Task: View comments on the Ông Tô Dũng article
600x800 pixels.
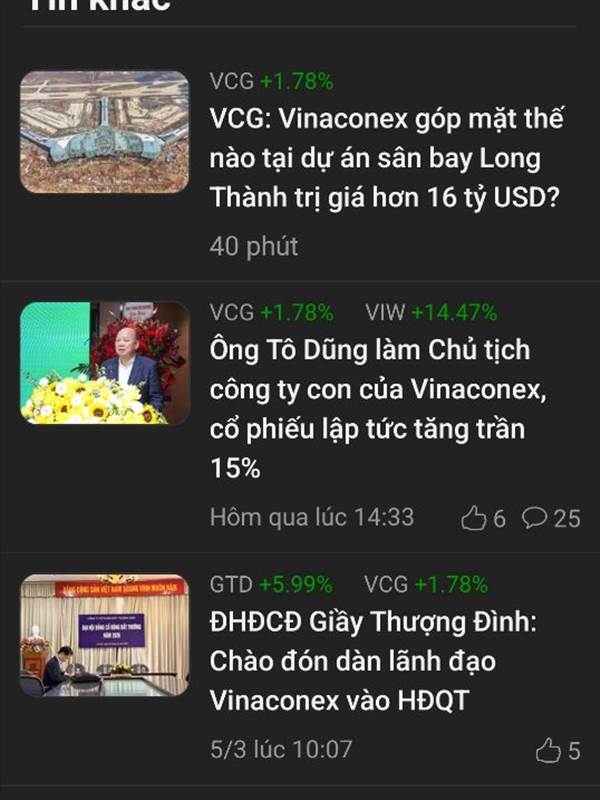Action: [551, 518]
